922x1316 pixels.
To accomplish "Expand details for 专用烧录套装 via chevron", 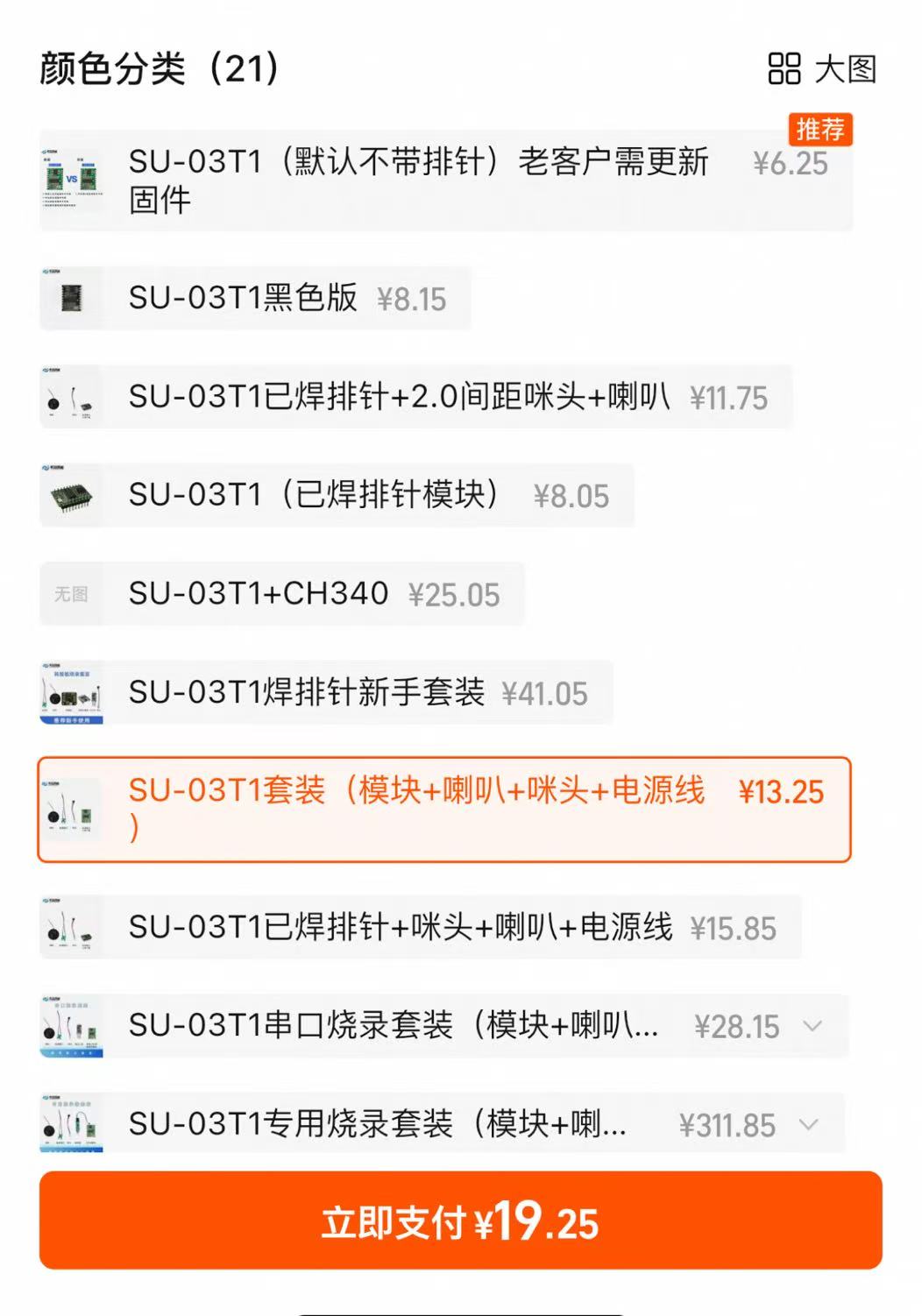I will [x=808, y=1124].
